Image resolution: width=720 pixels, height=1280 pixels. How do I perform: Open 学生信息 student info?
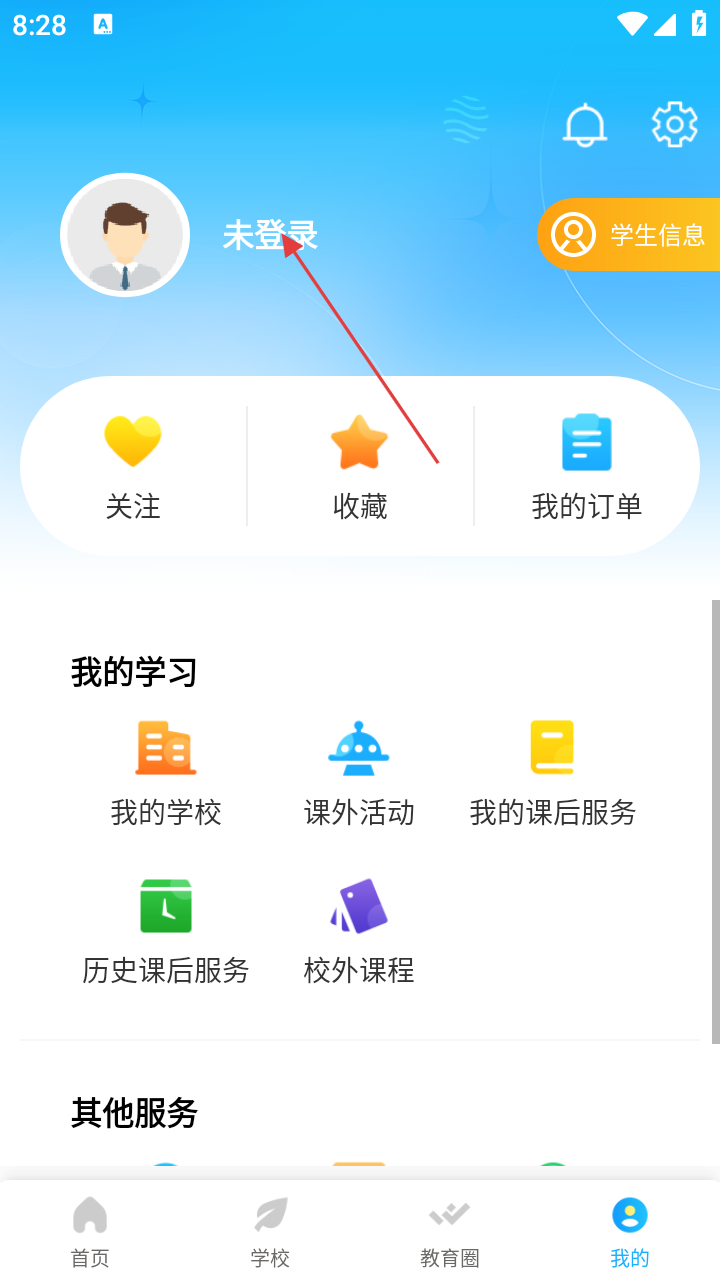pos(630,235)
